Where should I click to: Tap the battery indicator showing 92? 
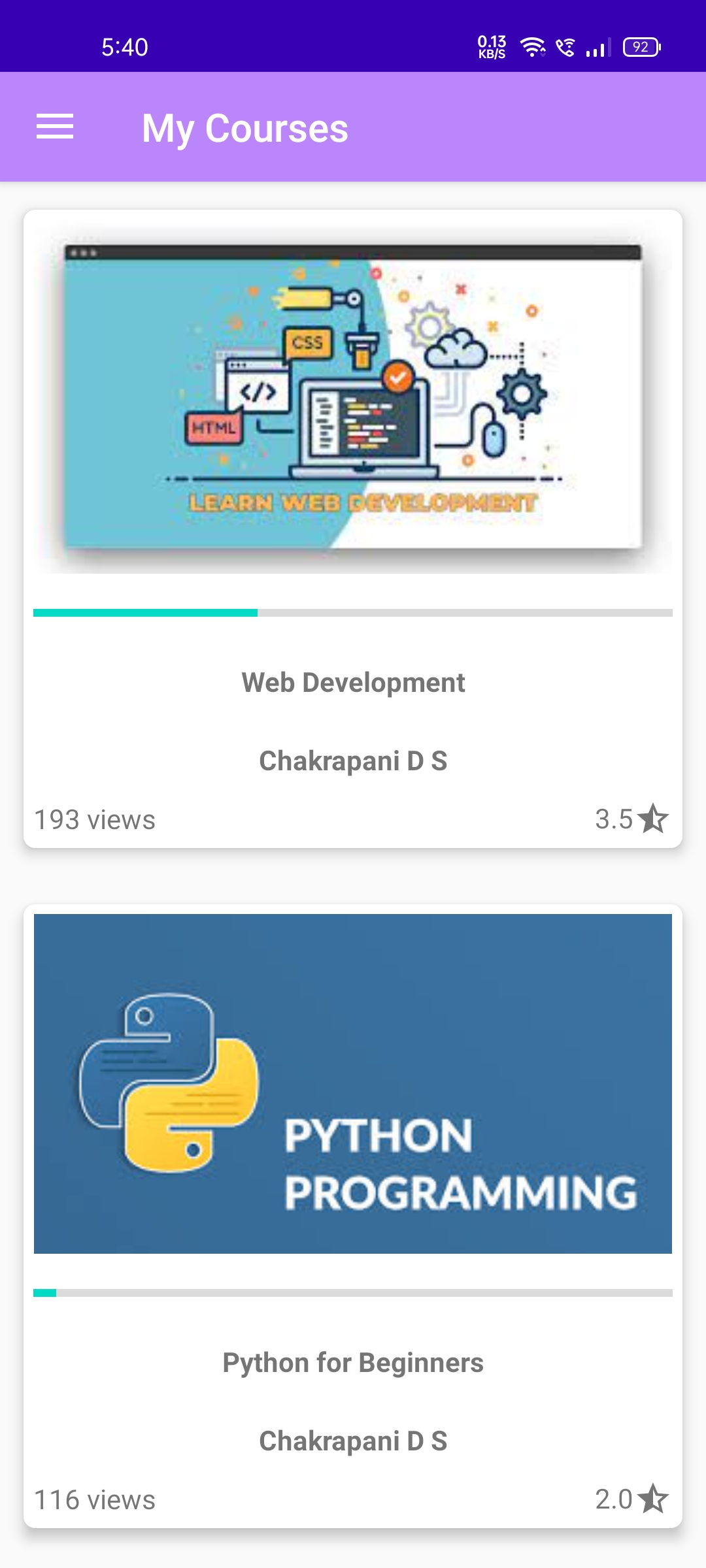[x=641, y=46]
